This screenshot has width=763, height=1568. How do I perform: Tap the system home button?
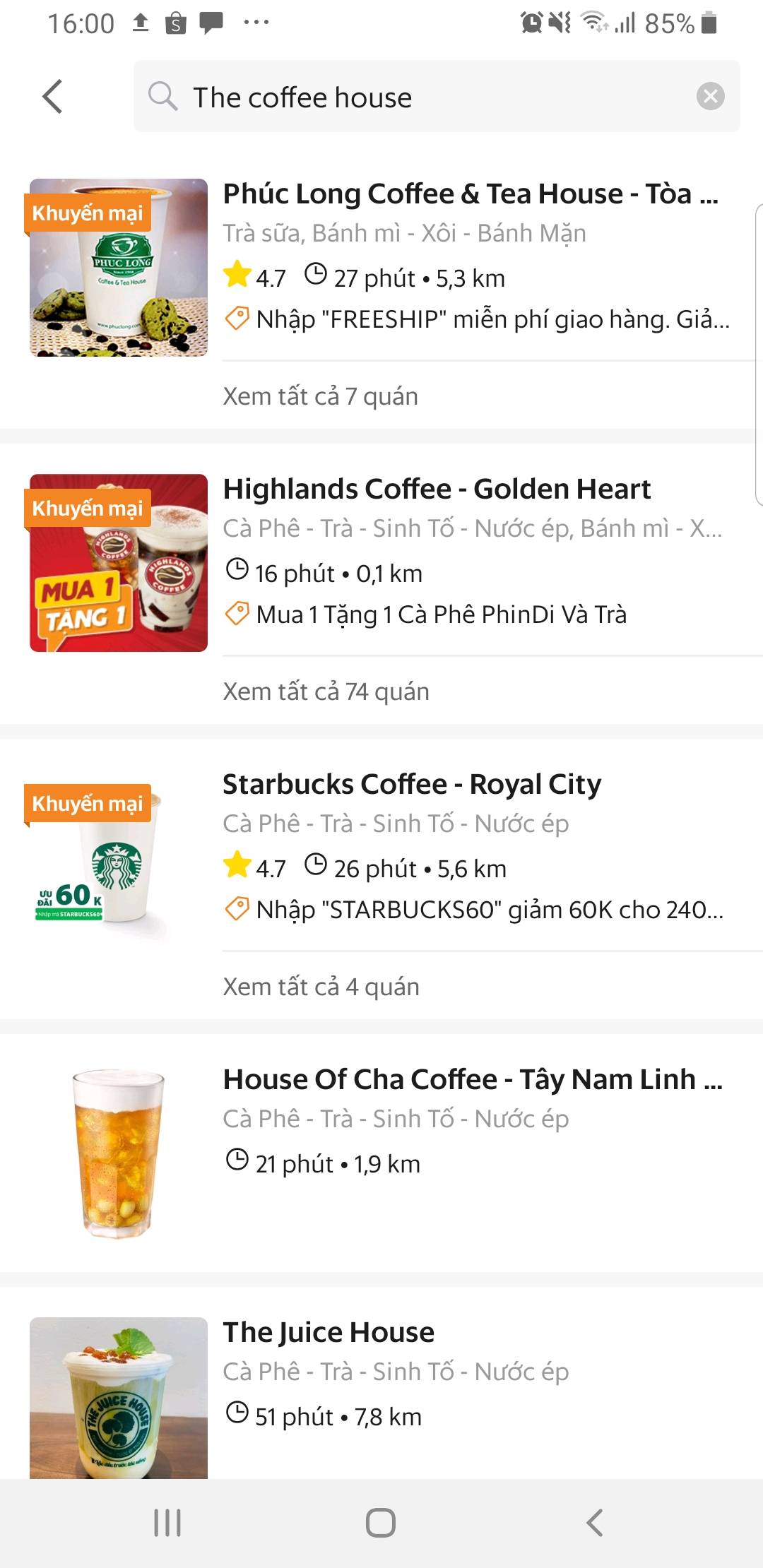pos(381,1523)
